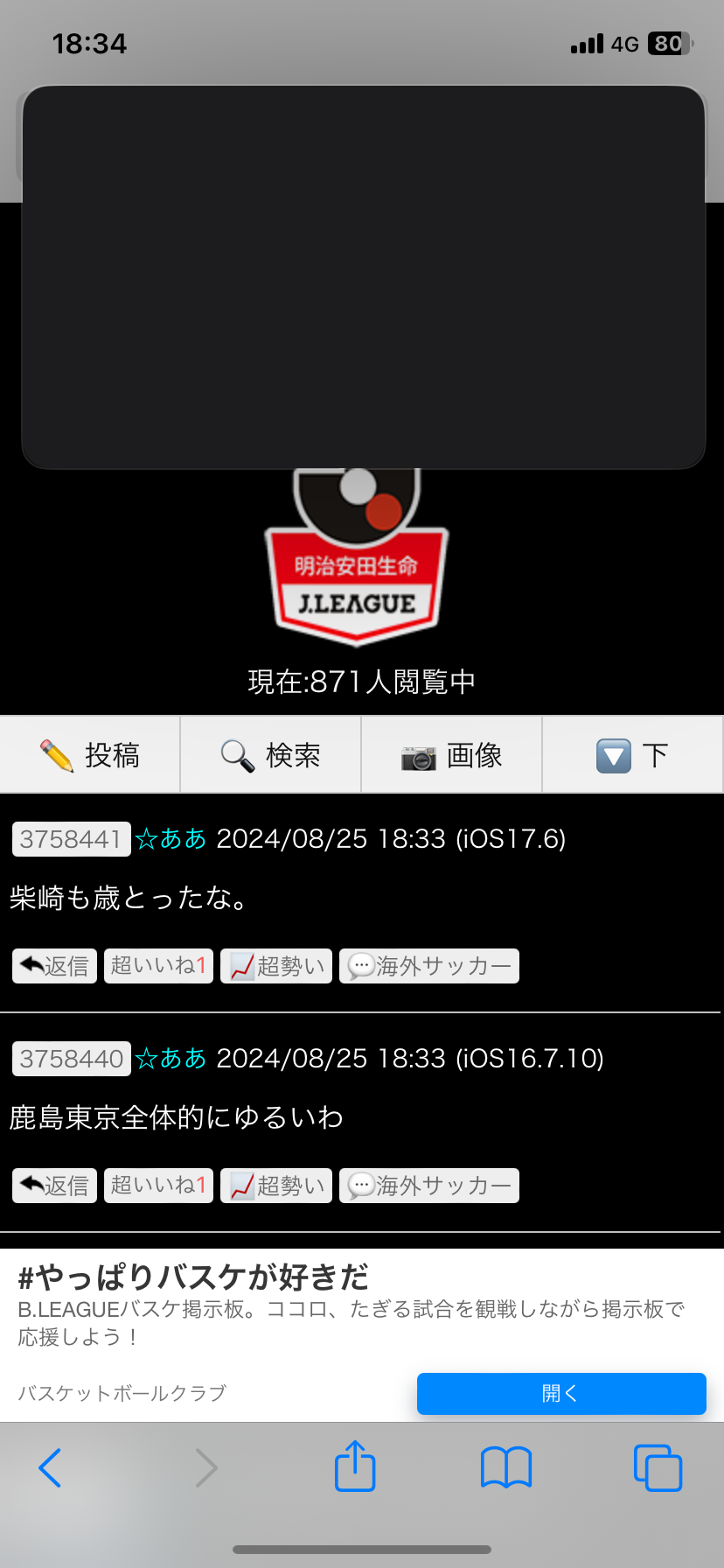Give 超いいね to post 3758441
Screen dimensions: 724x1568
coord(158,966)
